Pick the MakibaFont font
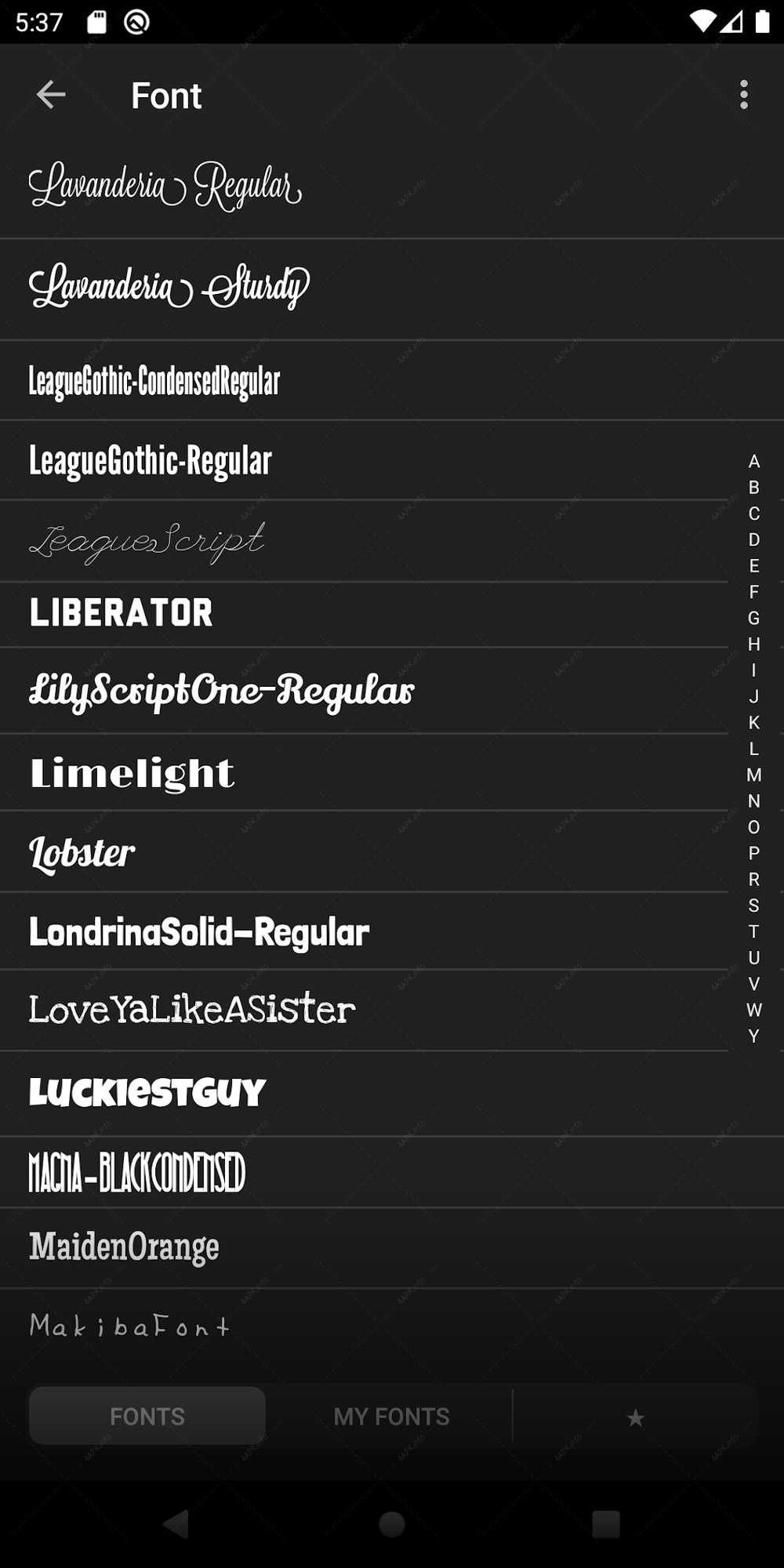Screen dimensions: 784x1568 [392, 1327]
